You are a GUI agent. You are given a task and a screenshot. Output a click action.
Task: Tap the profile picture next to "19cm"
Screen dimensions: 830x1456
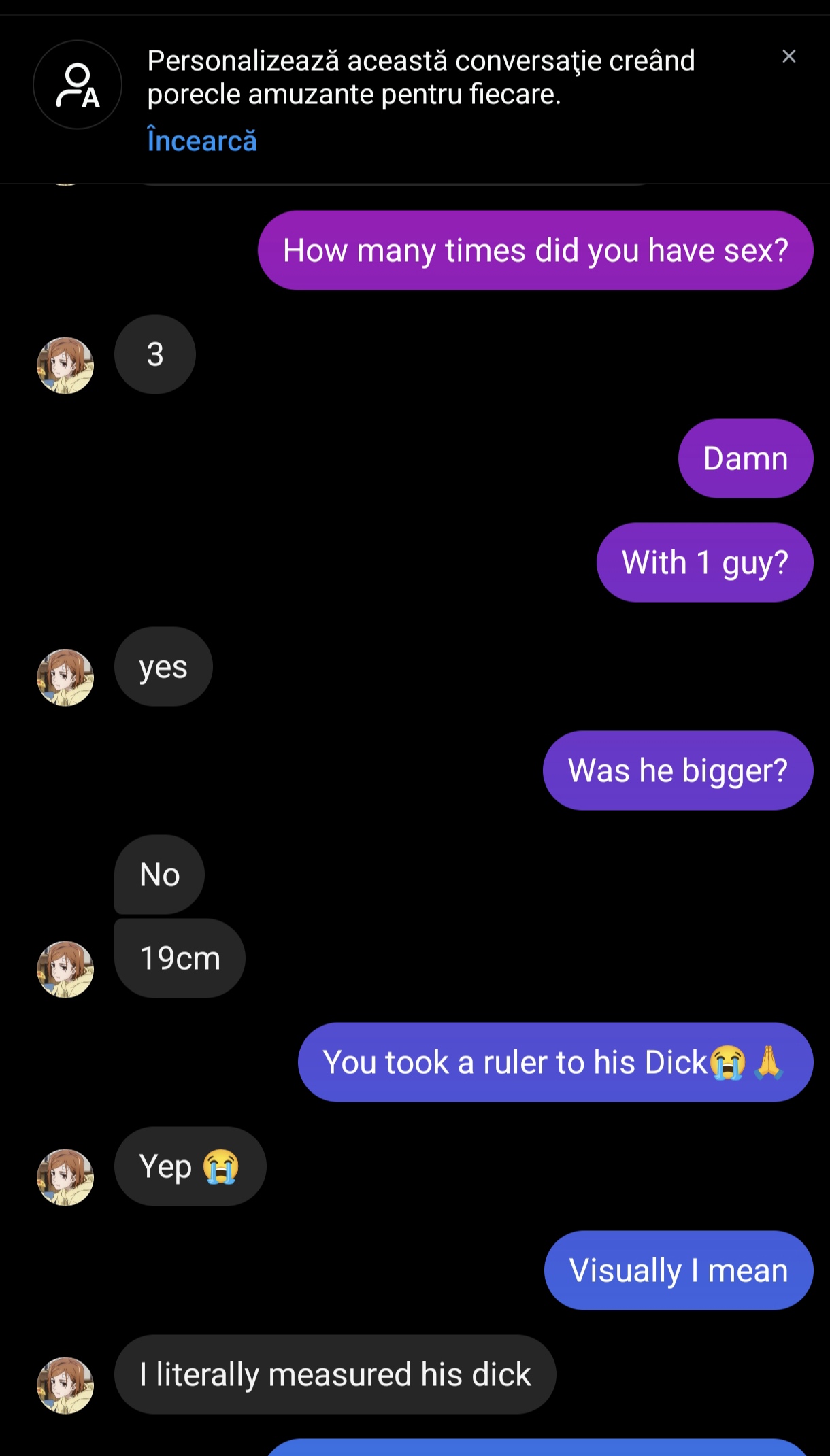65,969
